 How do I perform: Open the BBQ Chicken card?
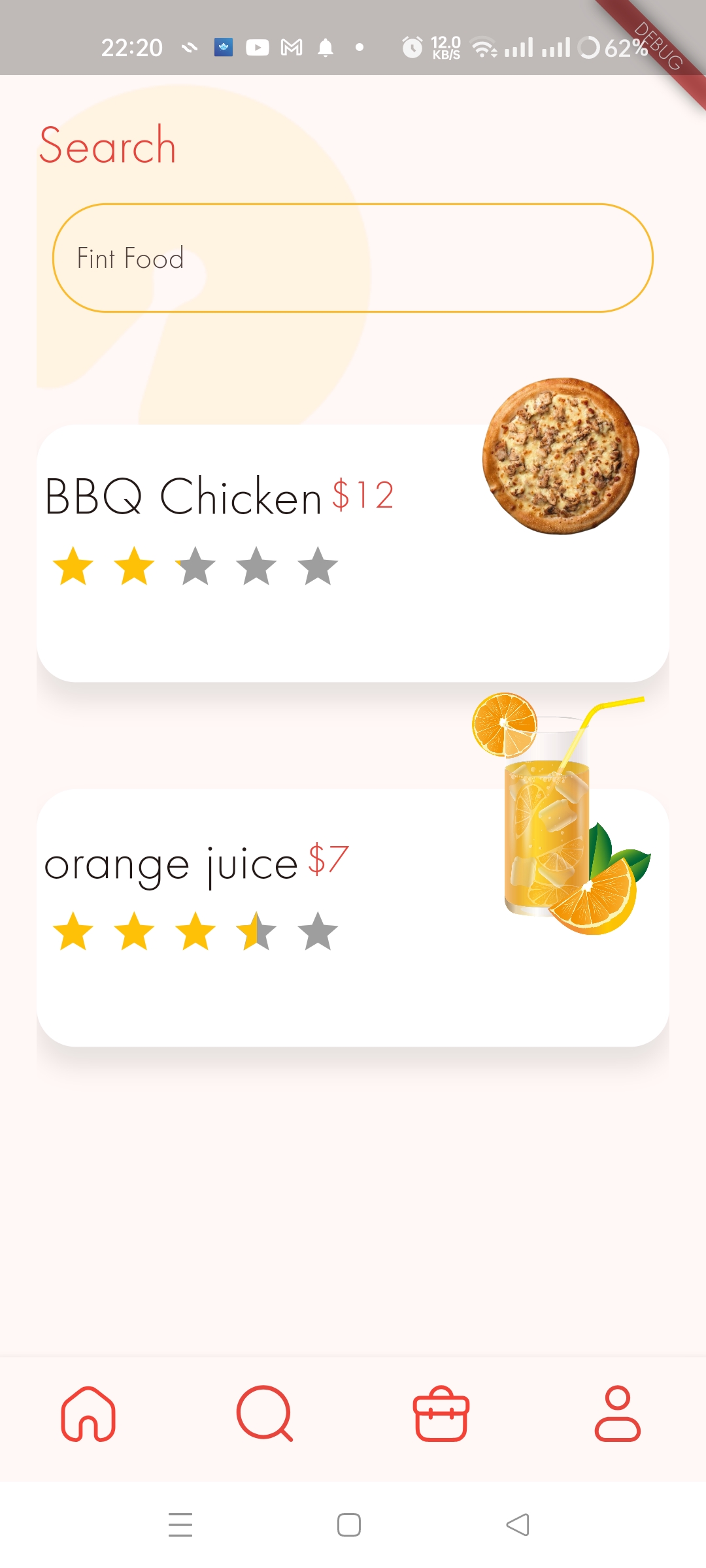point(353,553)
